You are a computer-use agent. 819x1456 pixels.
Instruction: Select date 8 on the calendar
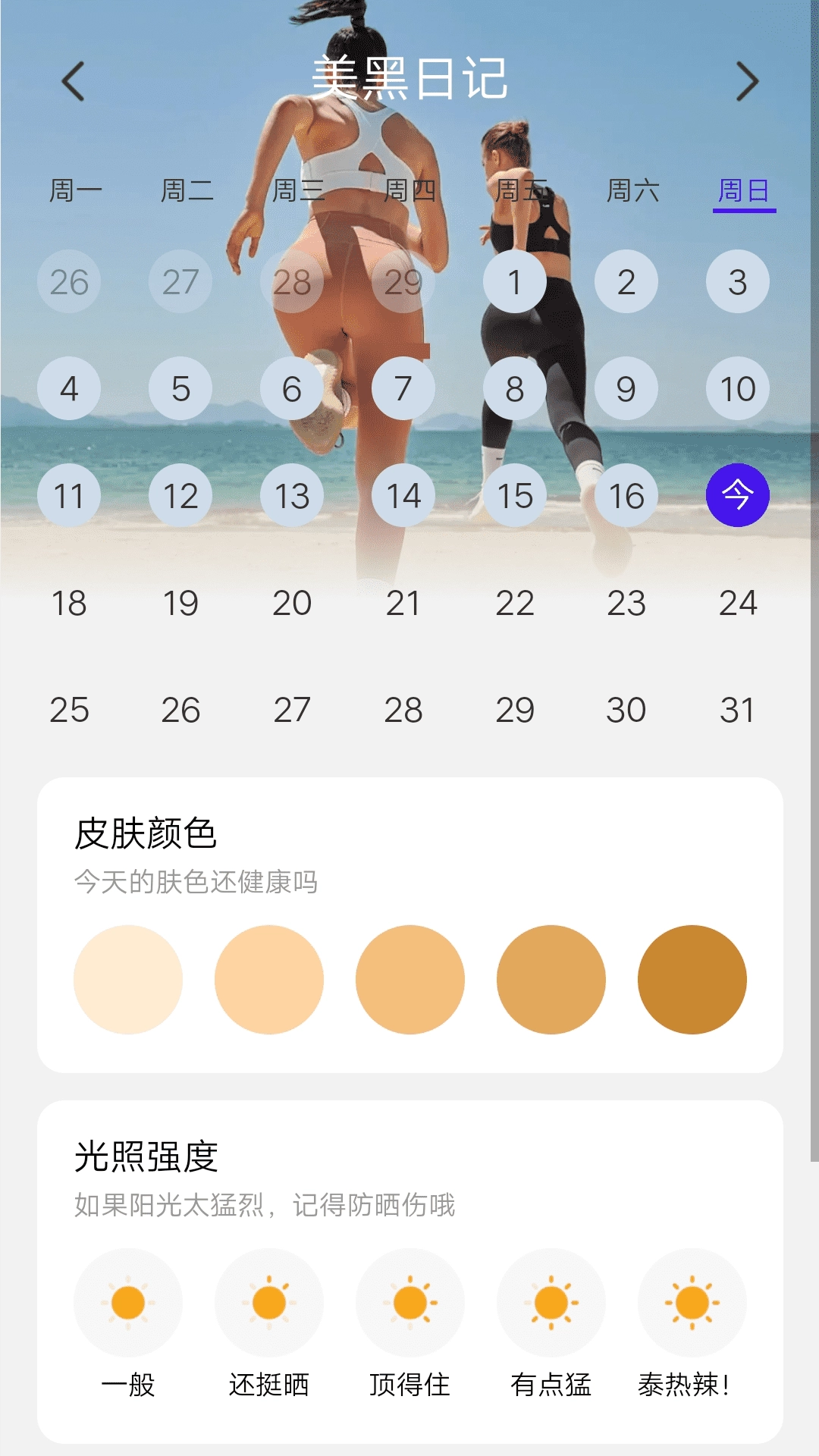tap(515, 388)
